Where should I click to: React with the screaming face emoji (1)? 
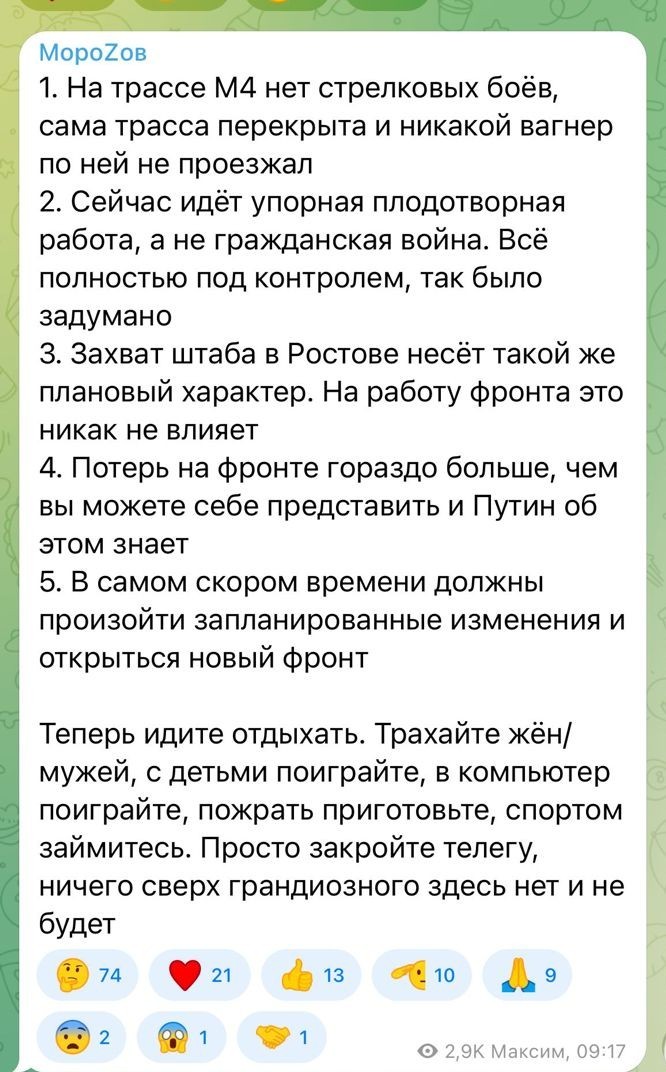tap(182, 1038)
